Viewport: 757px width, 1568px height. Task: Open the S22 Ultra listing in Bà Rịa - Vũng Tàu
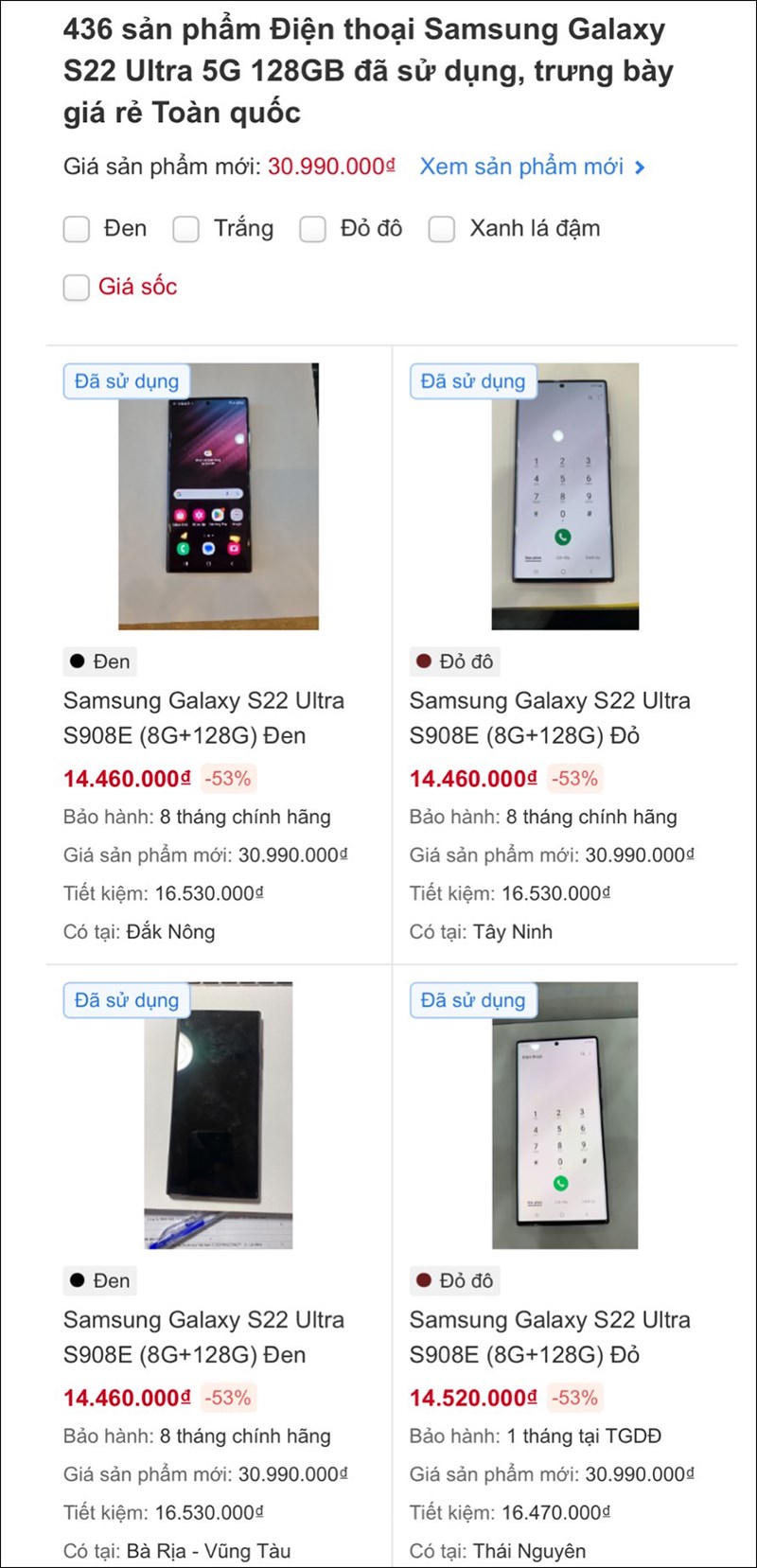tap(203, 1337)
